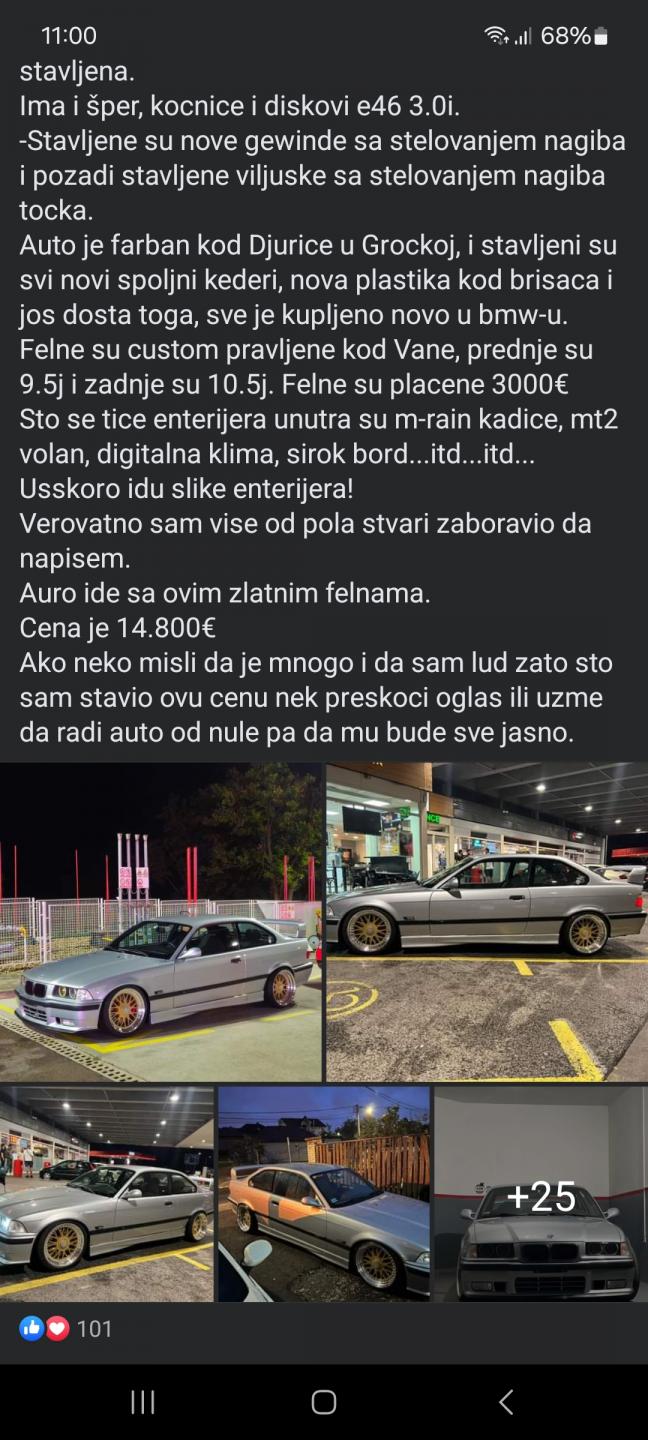Open the photo of the BMW by the wooden fence
This screenshot has height=1440, width=648.
pyautogui.click(x=324, y=1194)
